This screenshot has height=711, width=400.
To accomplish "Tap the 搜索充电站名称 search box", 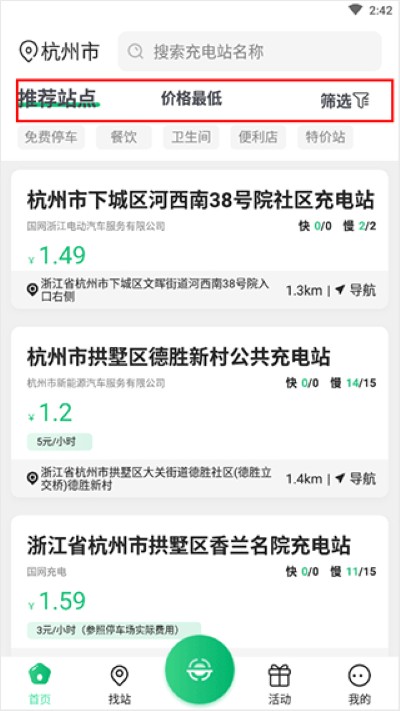I will point(249,51).
